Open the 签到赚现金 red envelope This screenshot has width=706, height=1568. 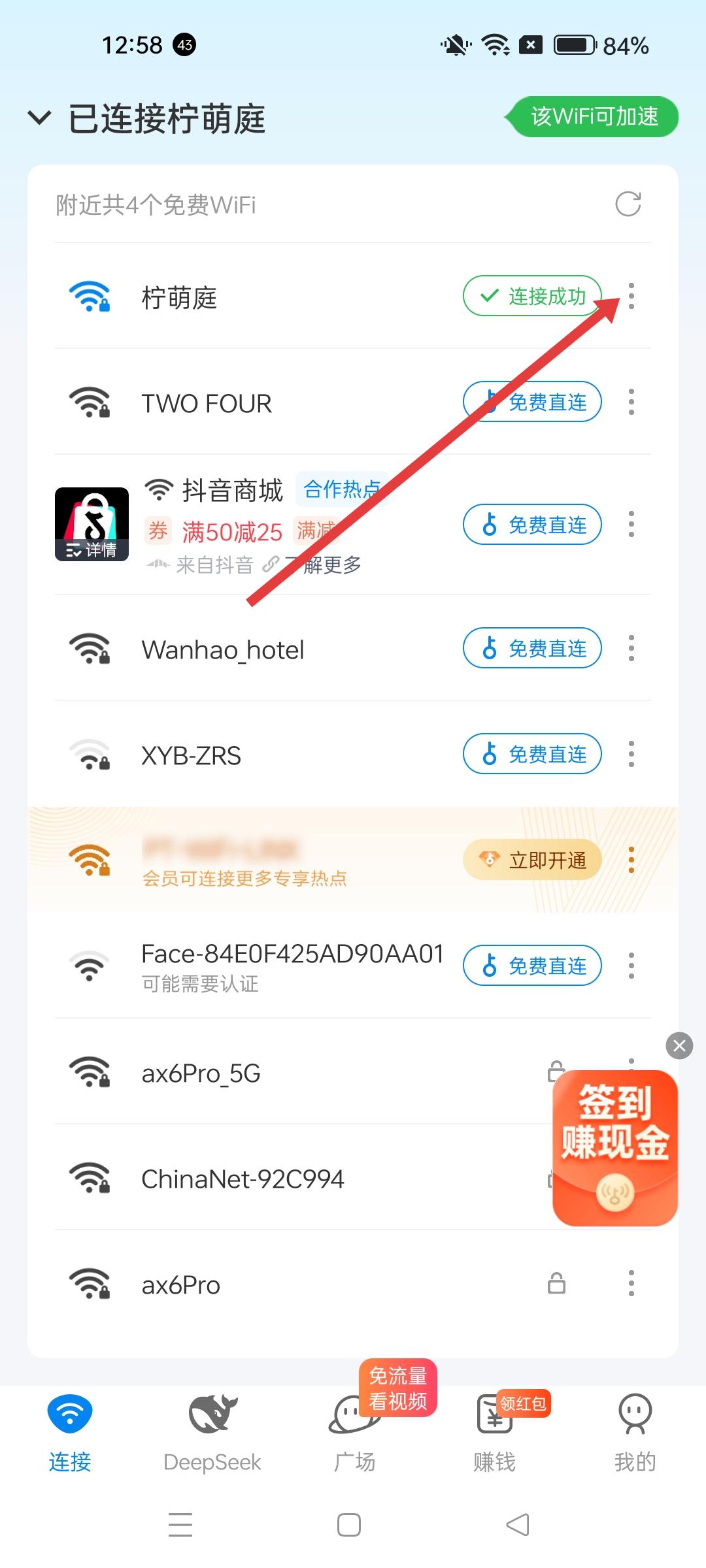[x=614, y=1149]
